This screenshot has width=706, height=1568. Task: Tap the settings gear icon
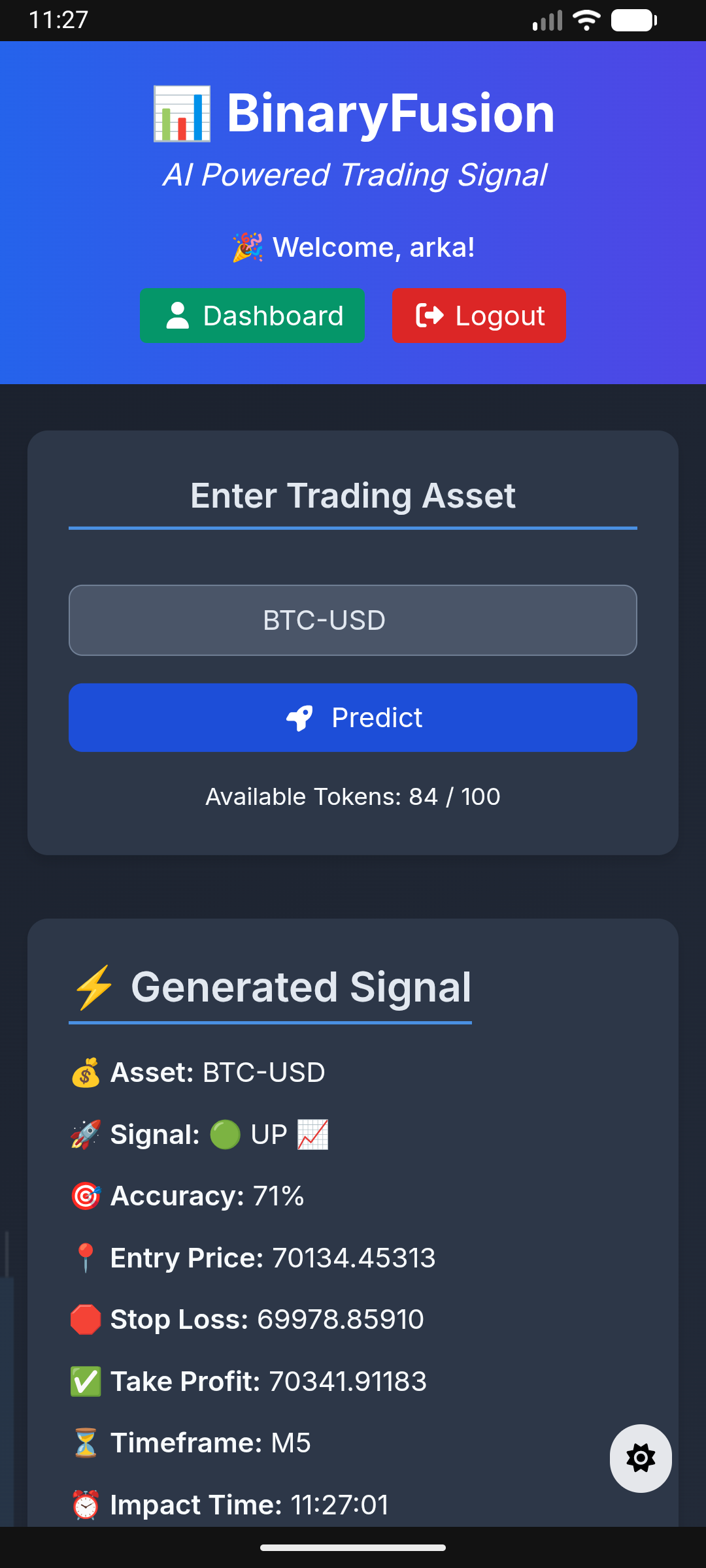click(x=639, y=1458)
